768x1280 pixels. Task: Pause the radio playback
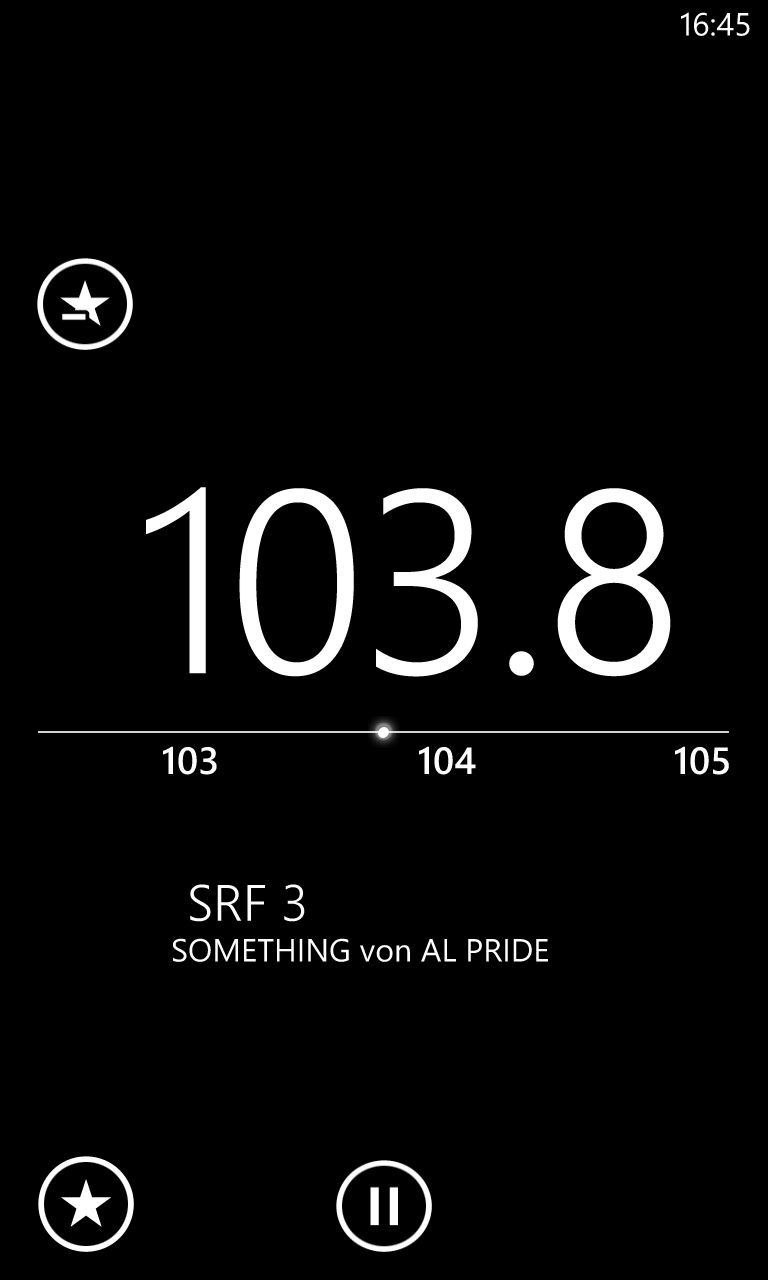pos(384,1206)
